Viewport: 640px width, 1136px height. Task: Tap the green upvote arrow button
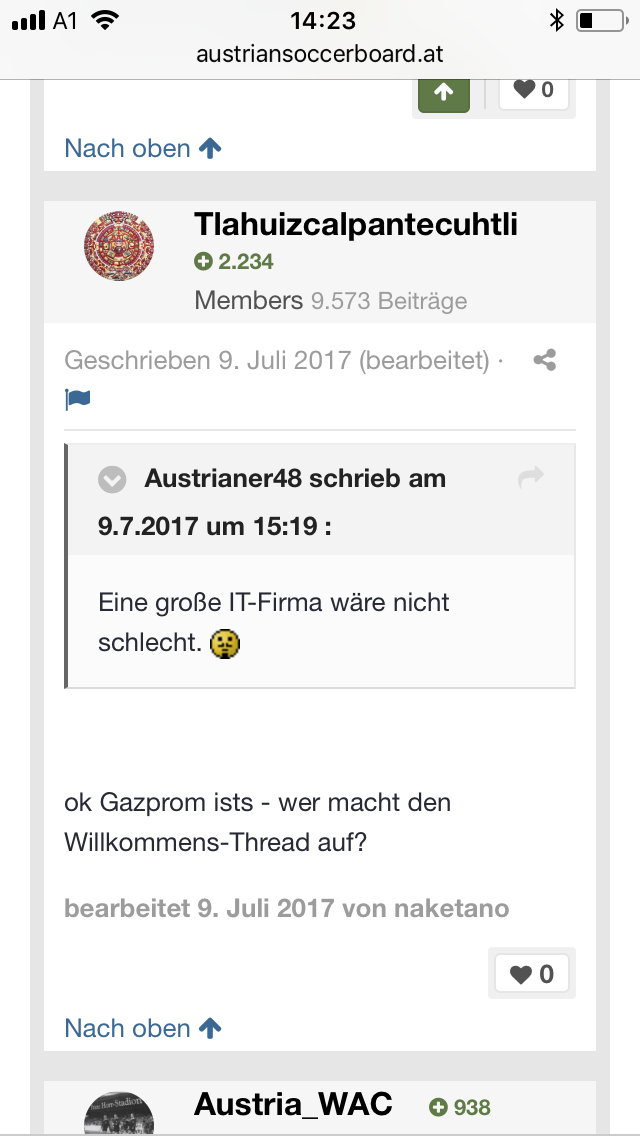(x=444, y=93)
